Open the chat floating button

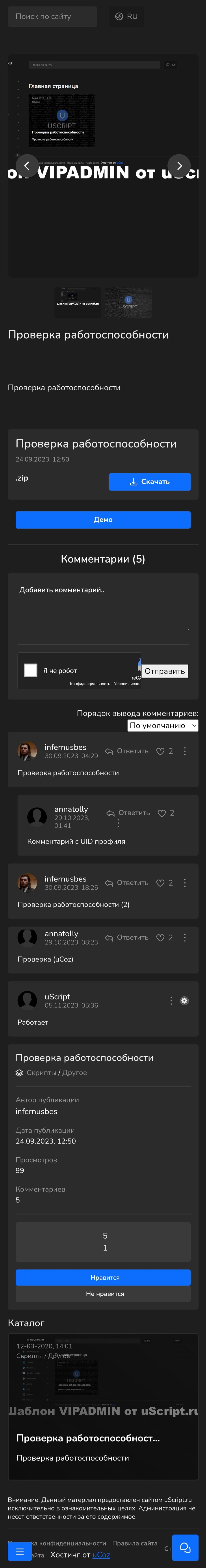[185, 1547]
